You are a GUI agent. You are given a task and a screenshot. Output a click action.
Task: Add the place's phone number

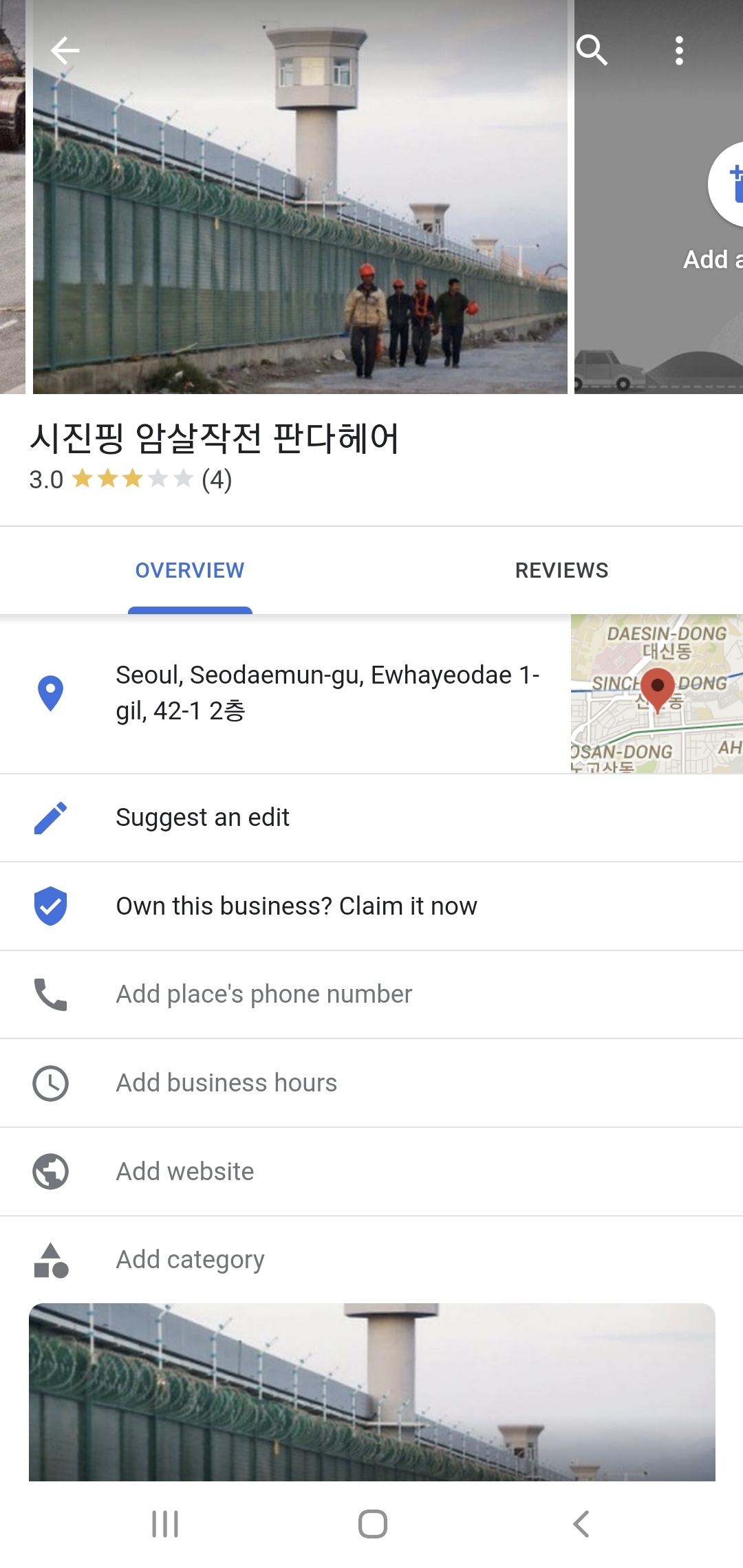(x=263, y=994)
